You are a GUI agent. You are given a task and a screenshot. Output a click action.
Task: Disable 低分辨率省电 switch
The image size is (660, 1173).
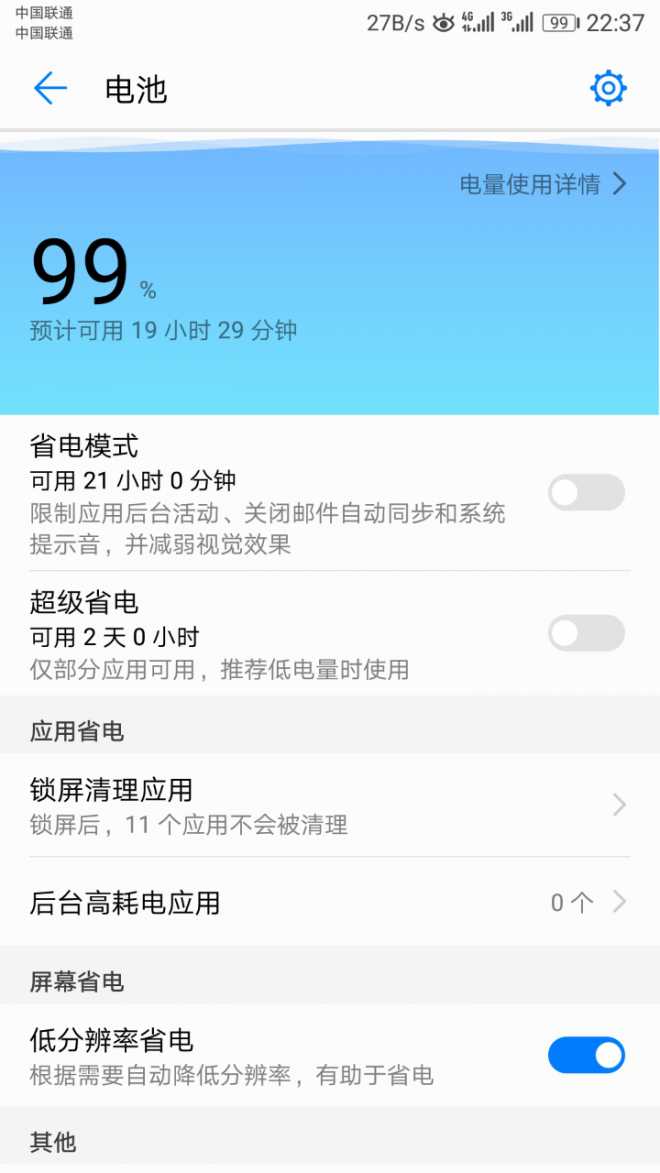[x=586, y=1055]
